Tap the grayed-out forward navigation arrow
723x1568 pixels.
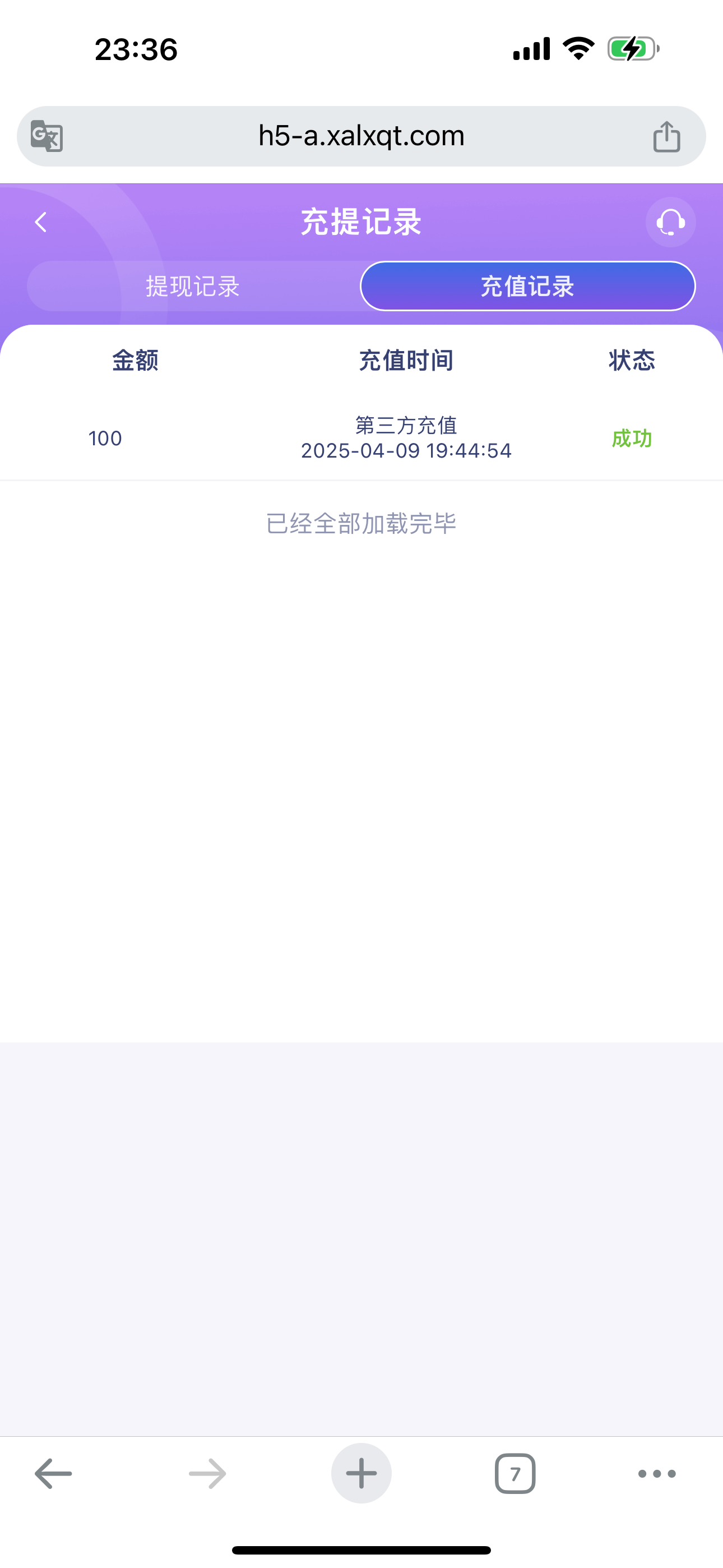pyautogui.click(x=206, y=1473)
